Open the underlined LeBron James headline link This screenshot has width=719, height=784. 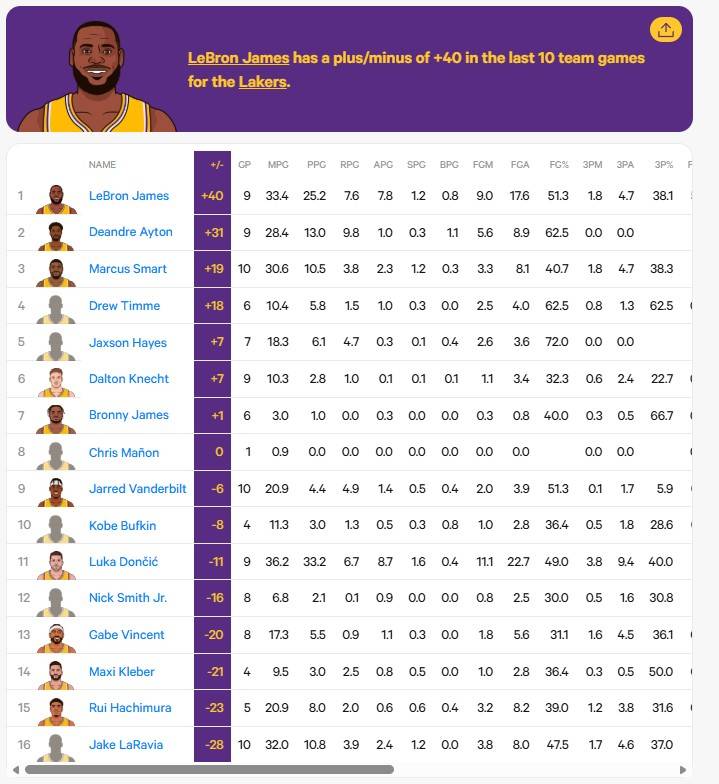[x=238, y=58]
